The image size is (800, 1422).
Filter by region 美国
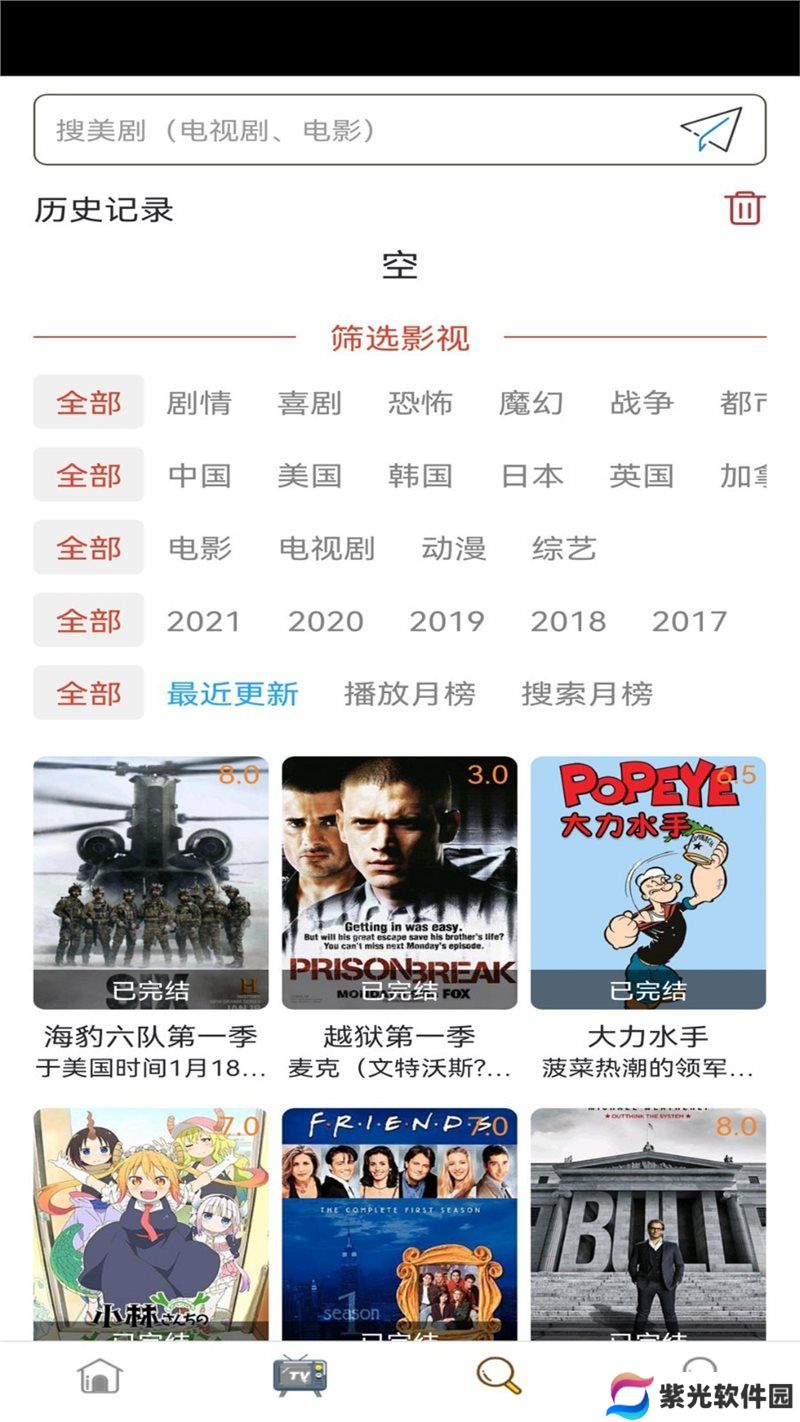coord(309,476)
